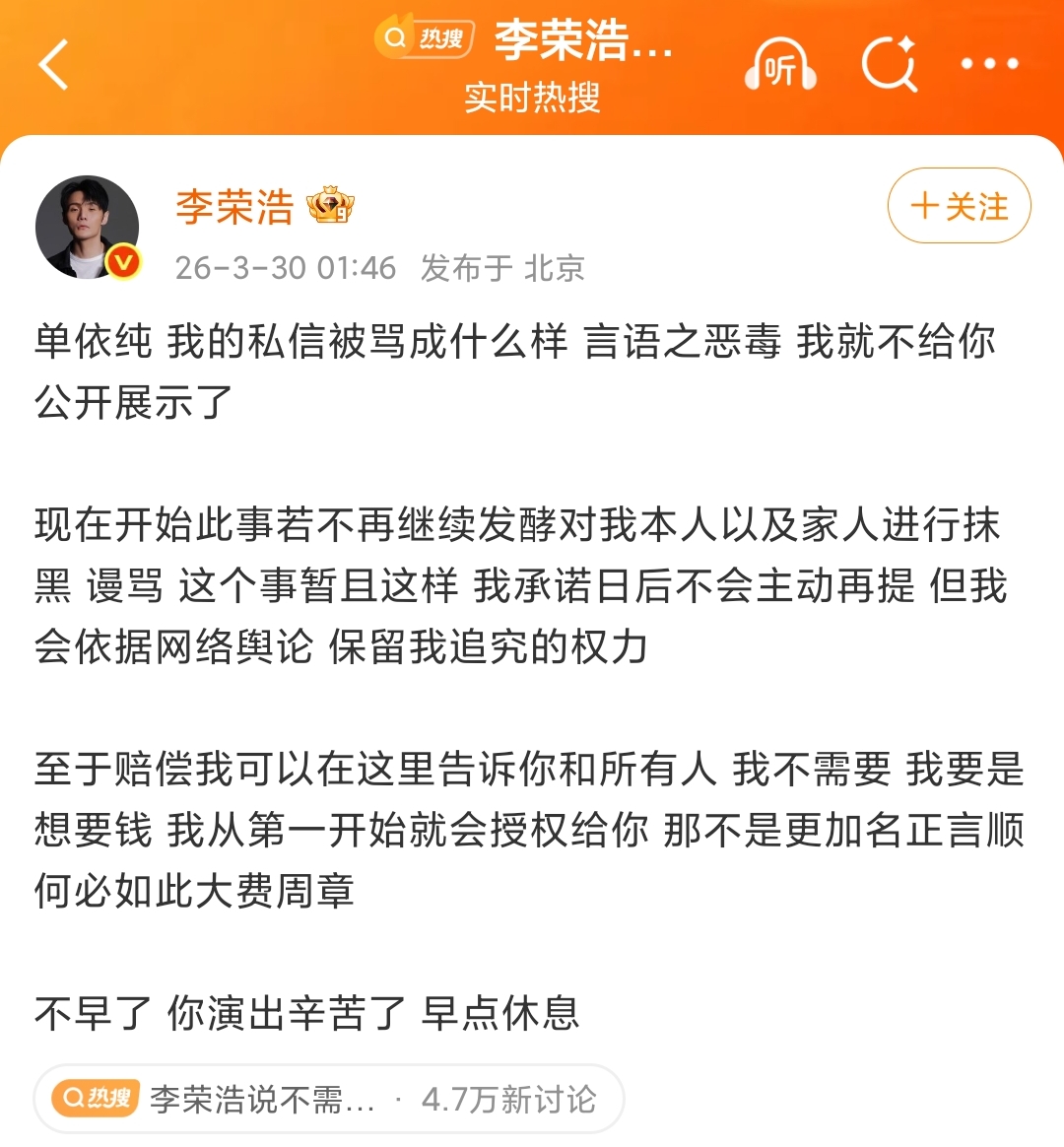Open the AI search magnifier icon
1064x1147 pixels.
point(889,65)
